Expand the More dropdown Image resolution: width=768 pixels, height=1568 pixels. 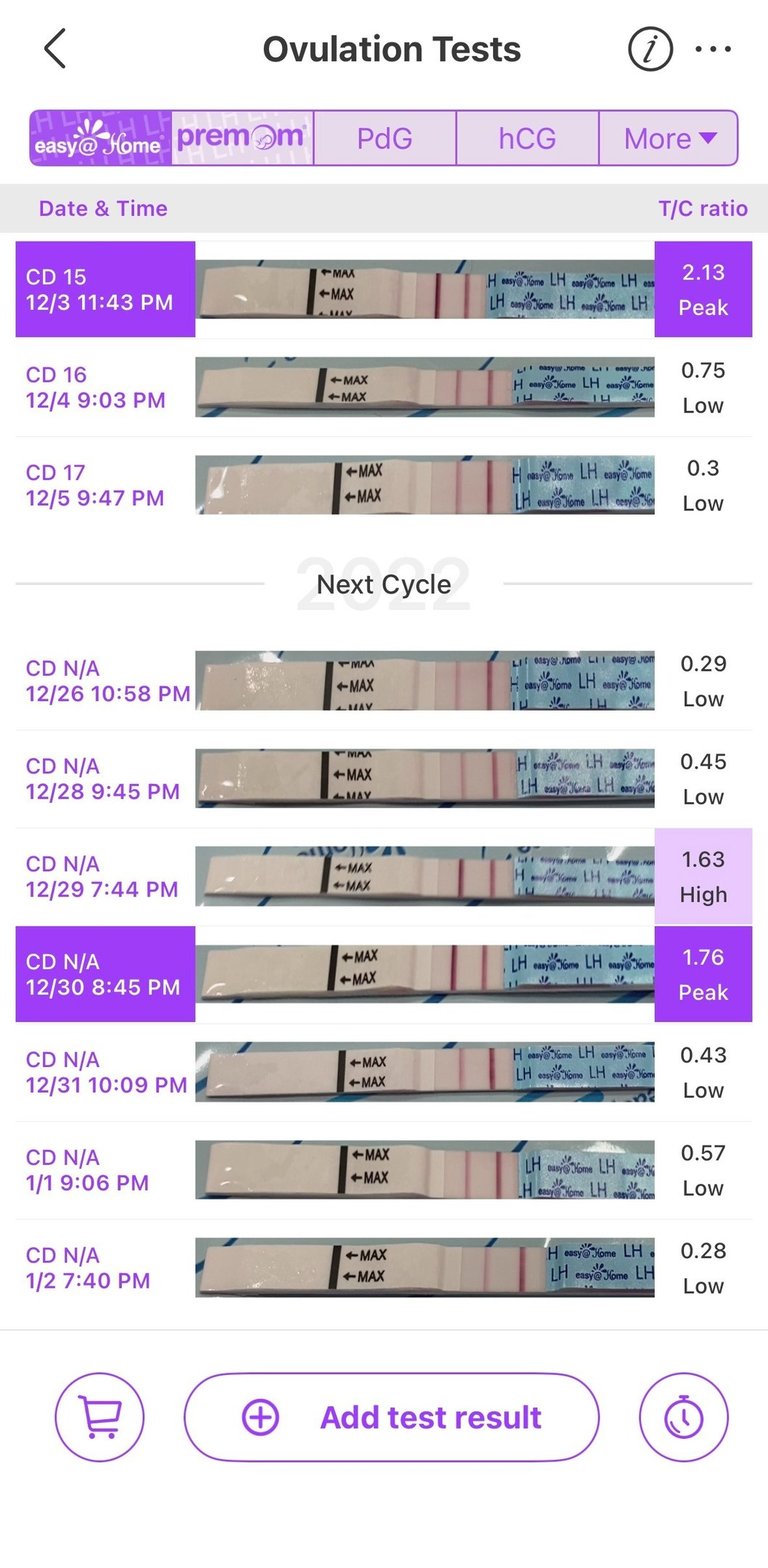[669, 138]
